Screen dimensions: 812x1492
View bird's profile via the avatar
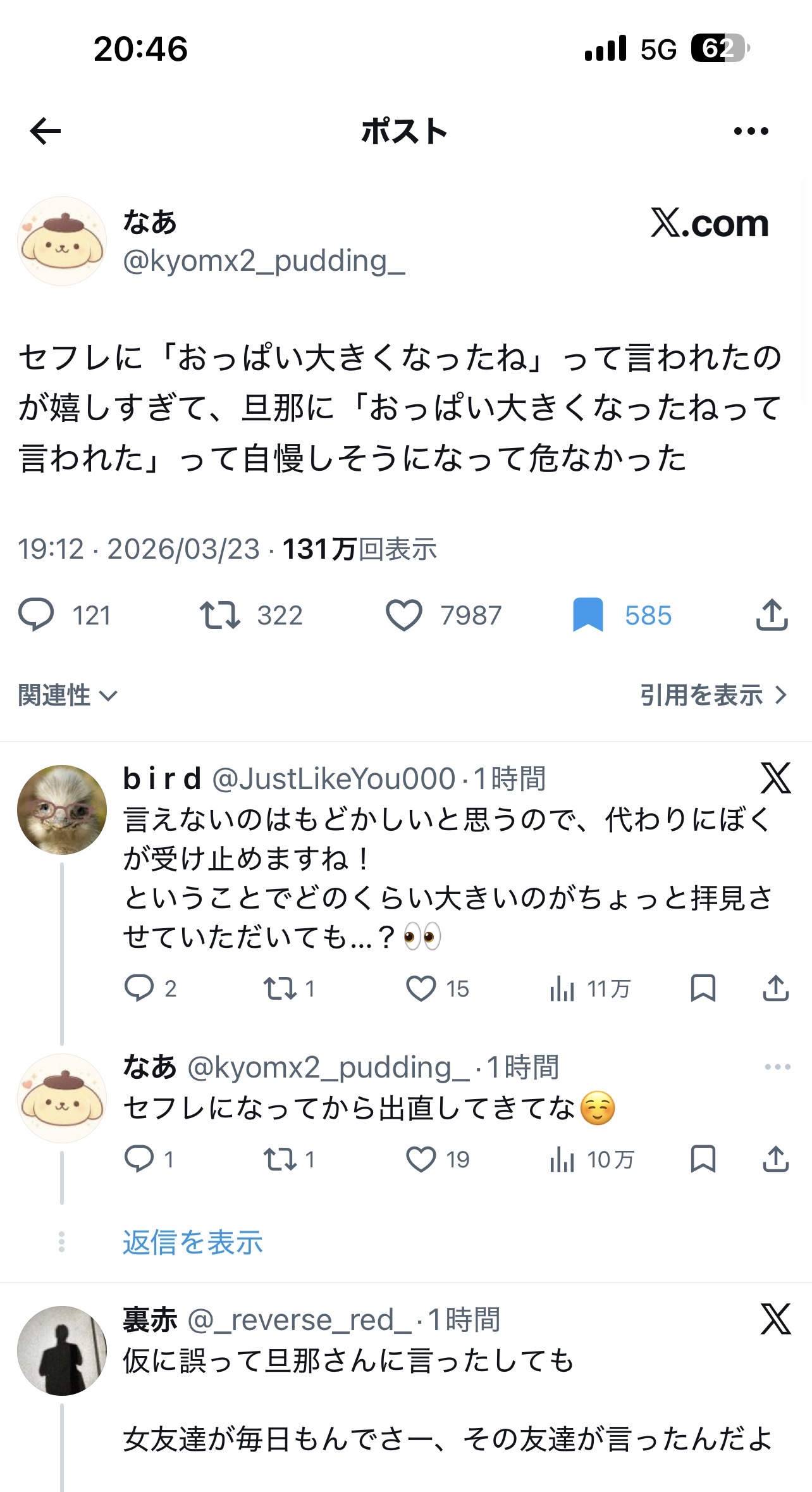(x=62, y=810)
